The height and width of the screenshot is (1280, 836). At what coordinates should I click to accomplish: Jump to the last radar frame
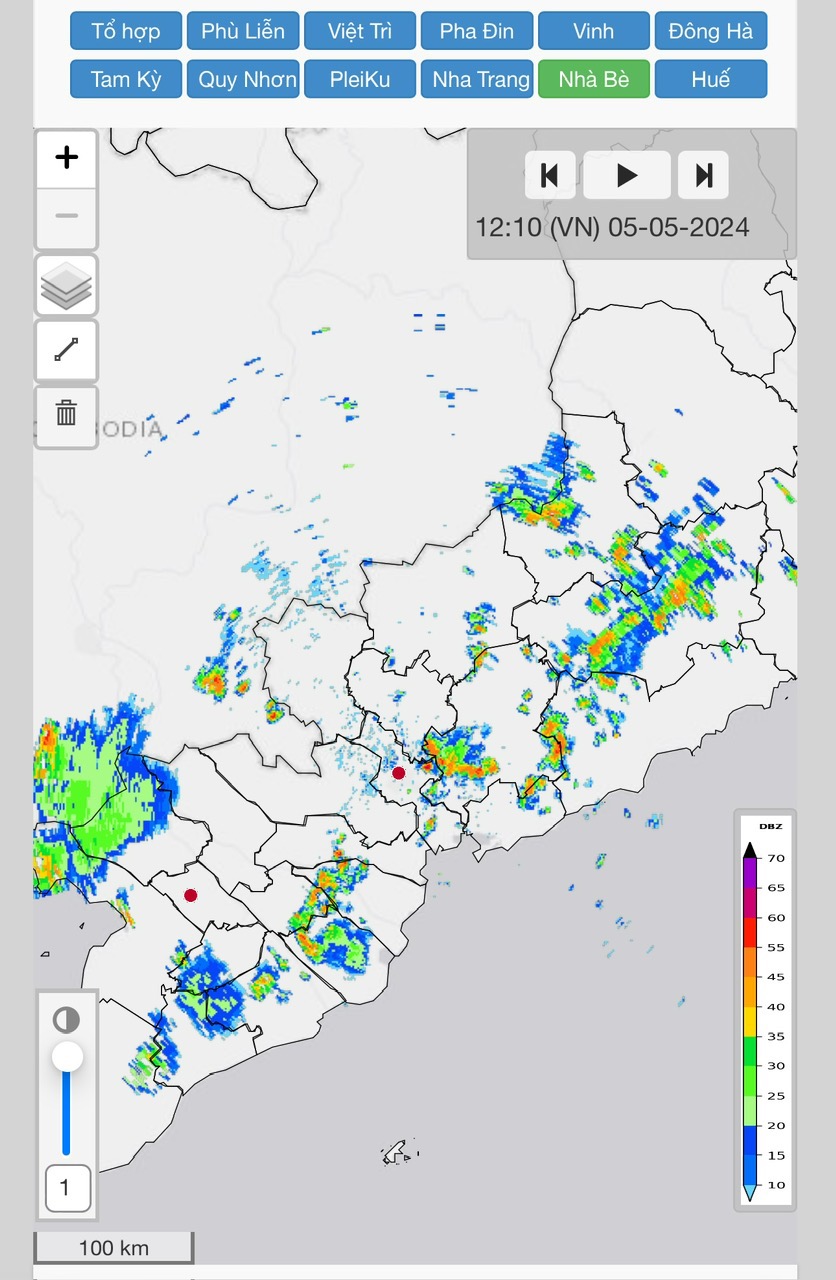point(704,176)
